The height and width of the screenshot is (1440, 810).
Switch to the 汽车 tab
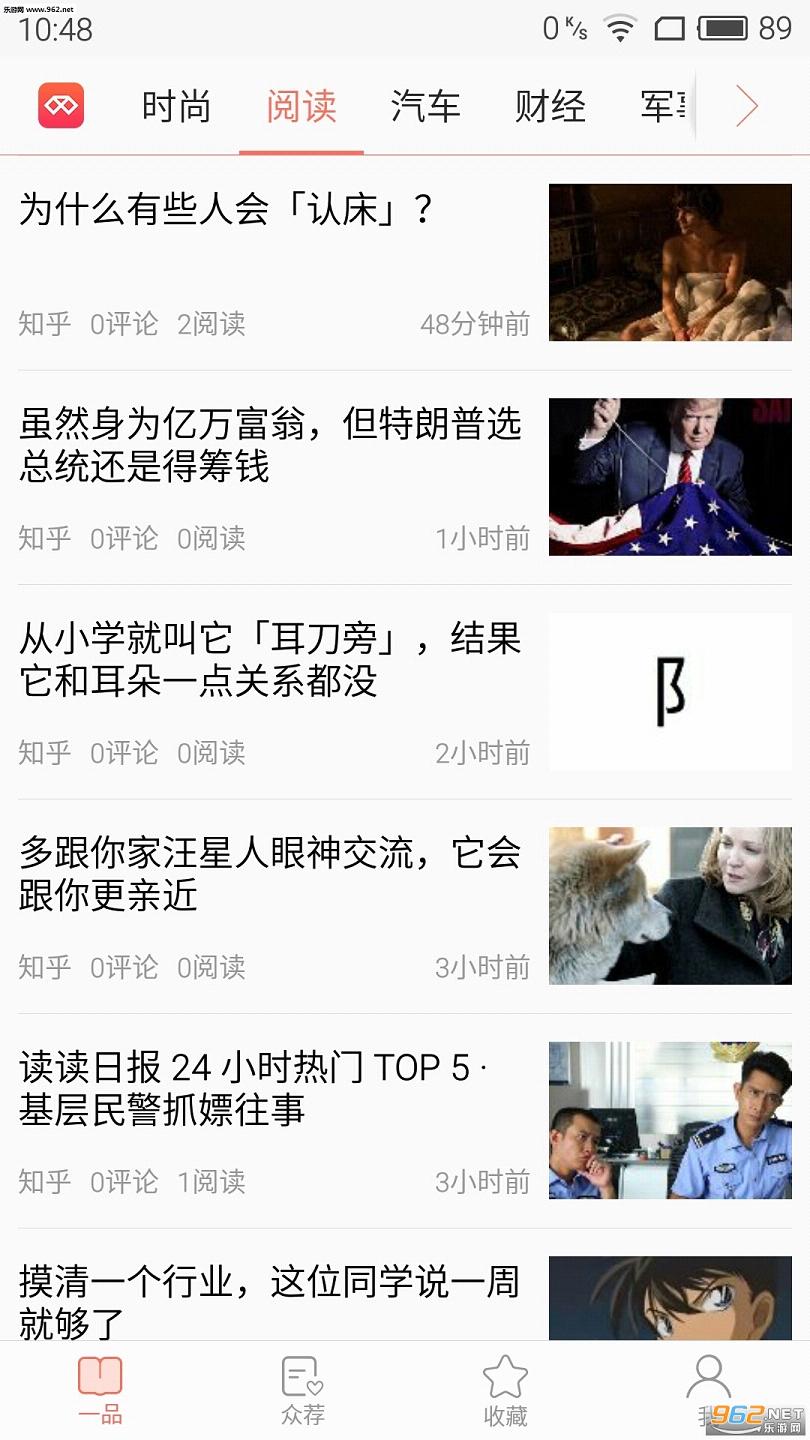426,106
